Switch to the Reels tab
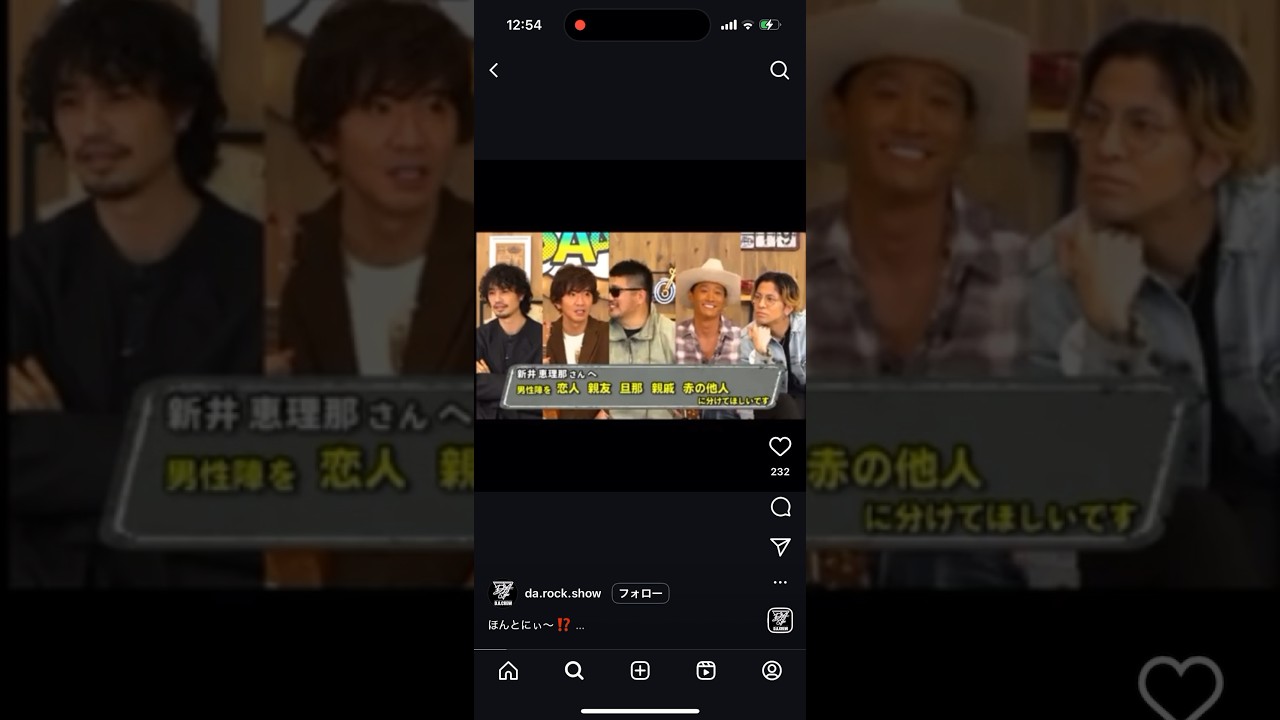The width and height of the screenshot is (1280, 720). (x=706, y=671)
